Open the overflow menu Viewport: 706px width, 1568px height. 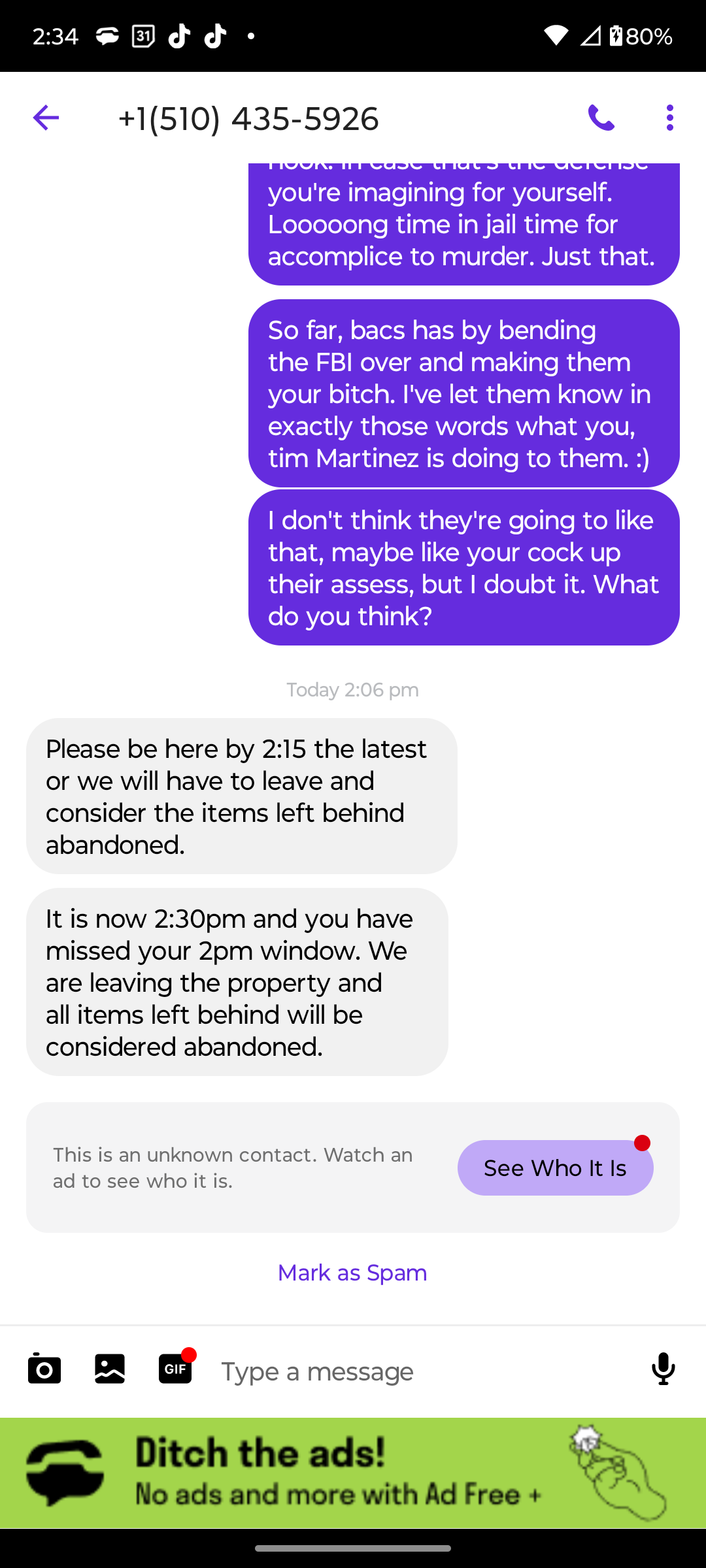point(669,118)
